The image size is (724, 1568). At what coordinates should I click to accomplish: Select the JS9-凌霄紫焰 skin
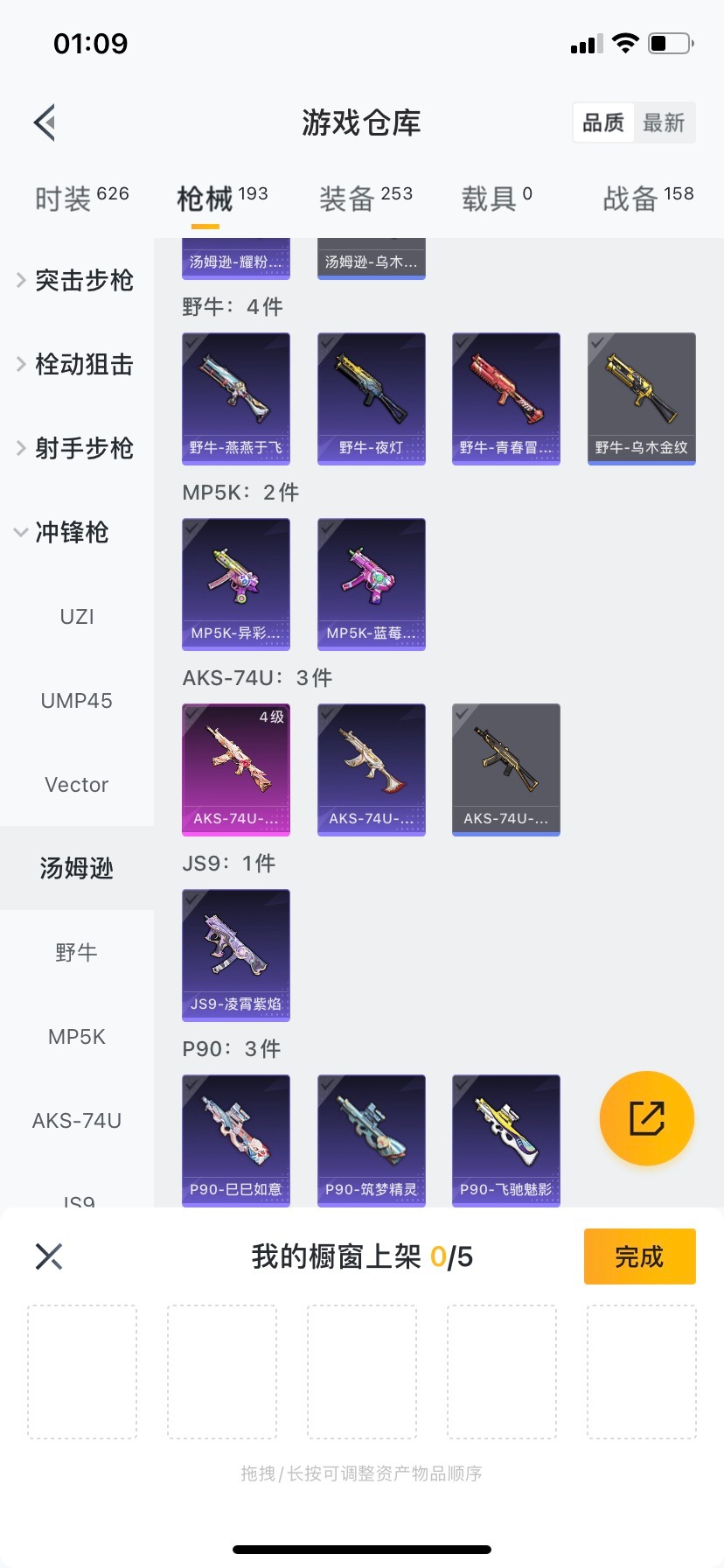click(236, 955)
